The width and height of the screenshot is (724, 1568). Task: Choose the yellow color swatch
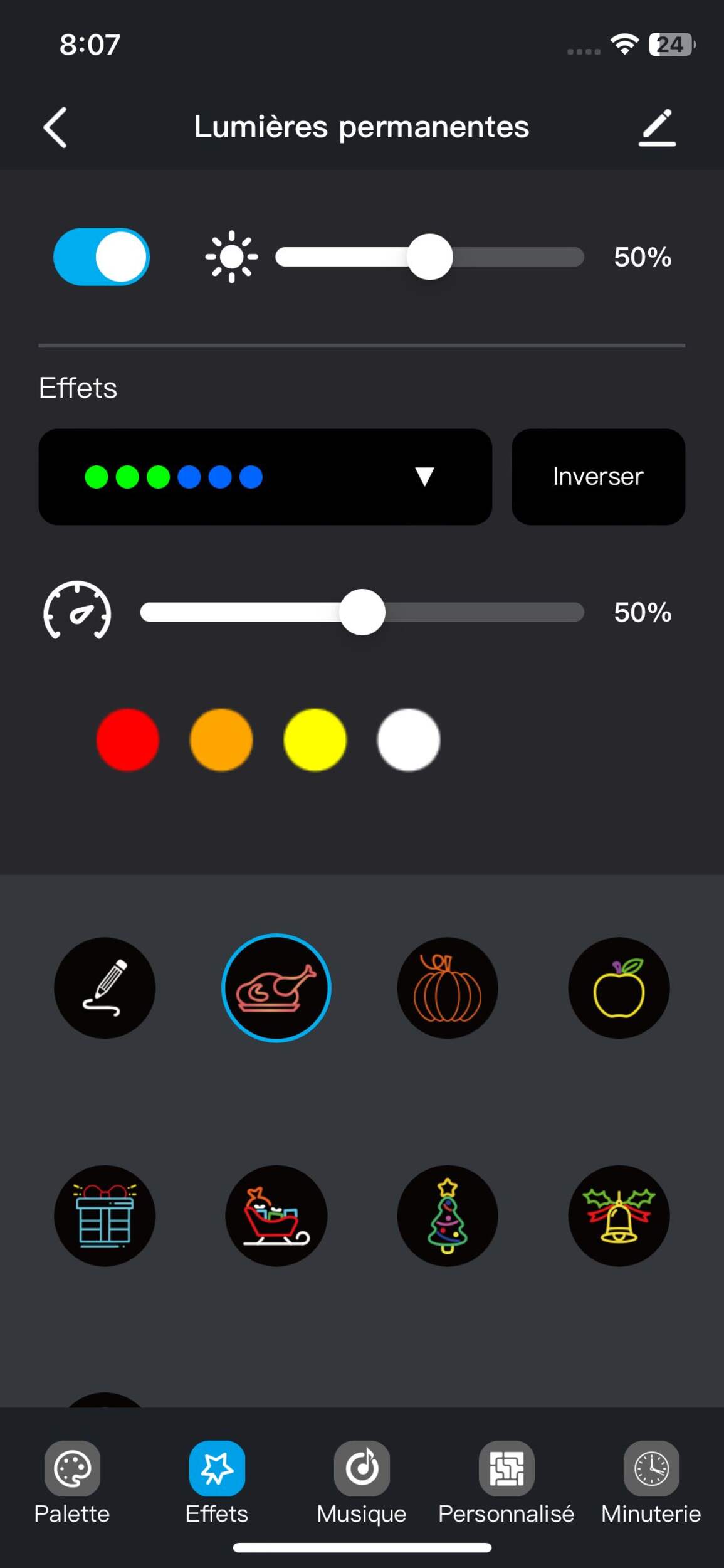(315, 739)
